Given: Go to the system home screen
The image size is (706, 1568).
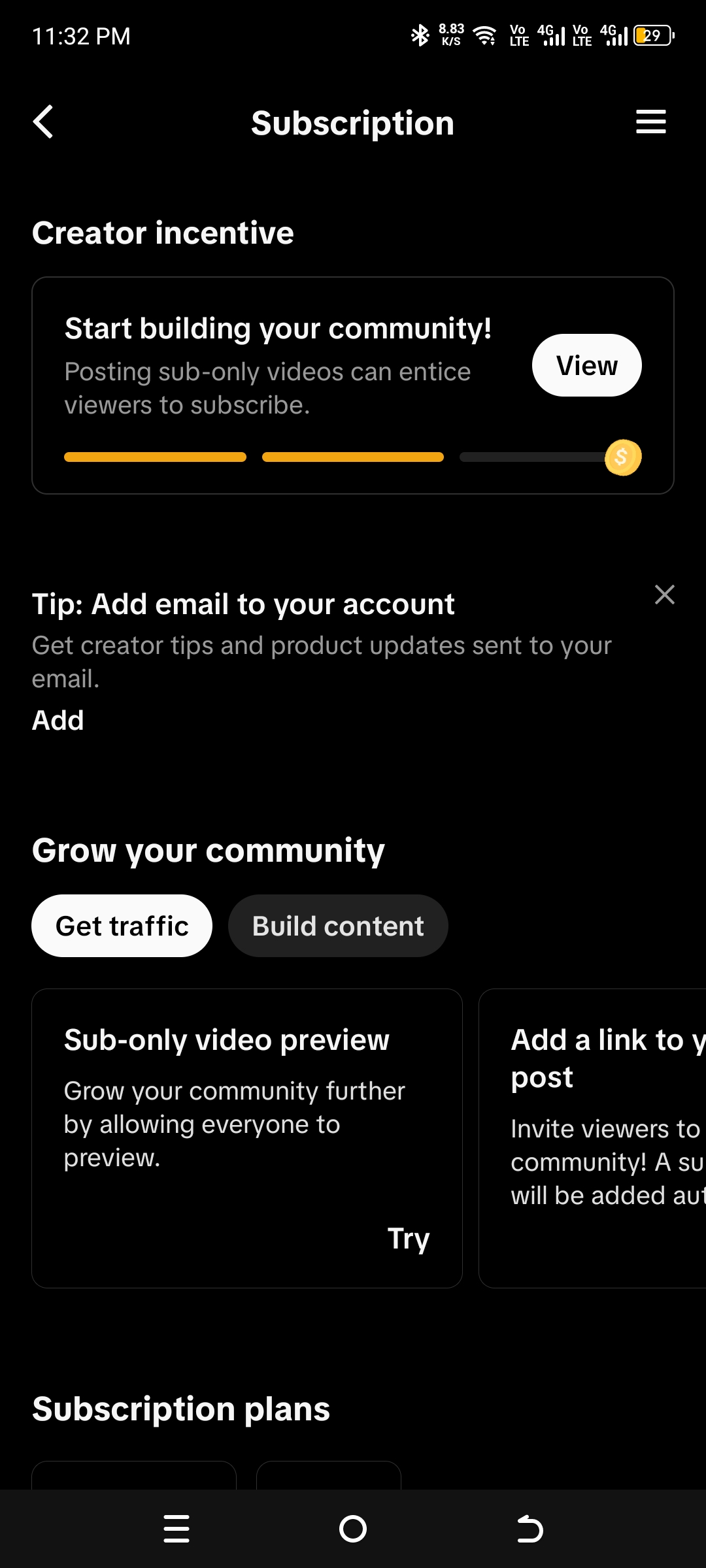Looking at the screenshot, I should click(x=353, y=1529).
